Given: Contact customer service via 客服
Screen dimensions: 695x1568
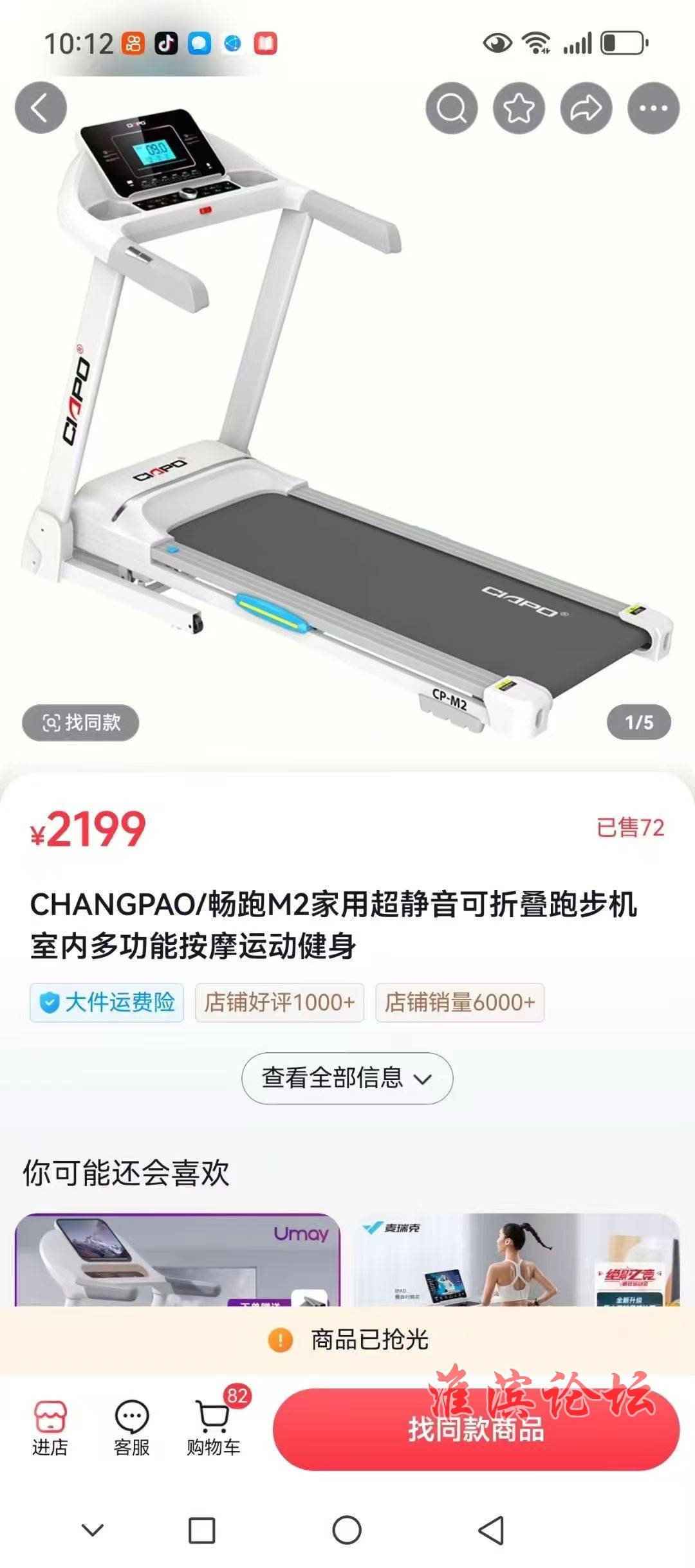Looking at the screenshot, I should [132, 1428].
